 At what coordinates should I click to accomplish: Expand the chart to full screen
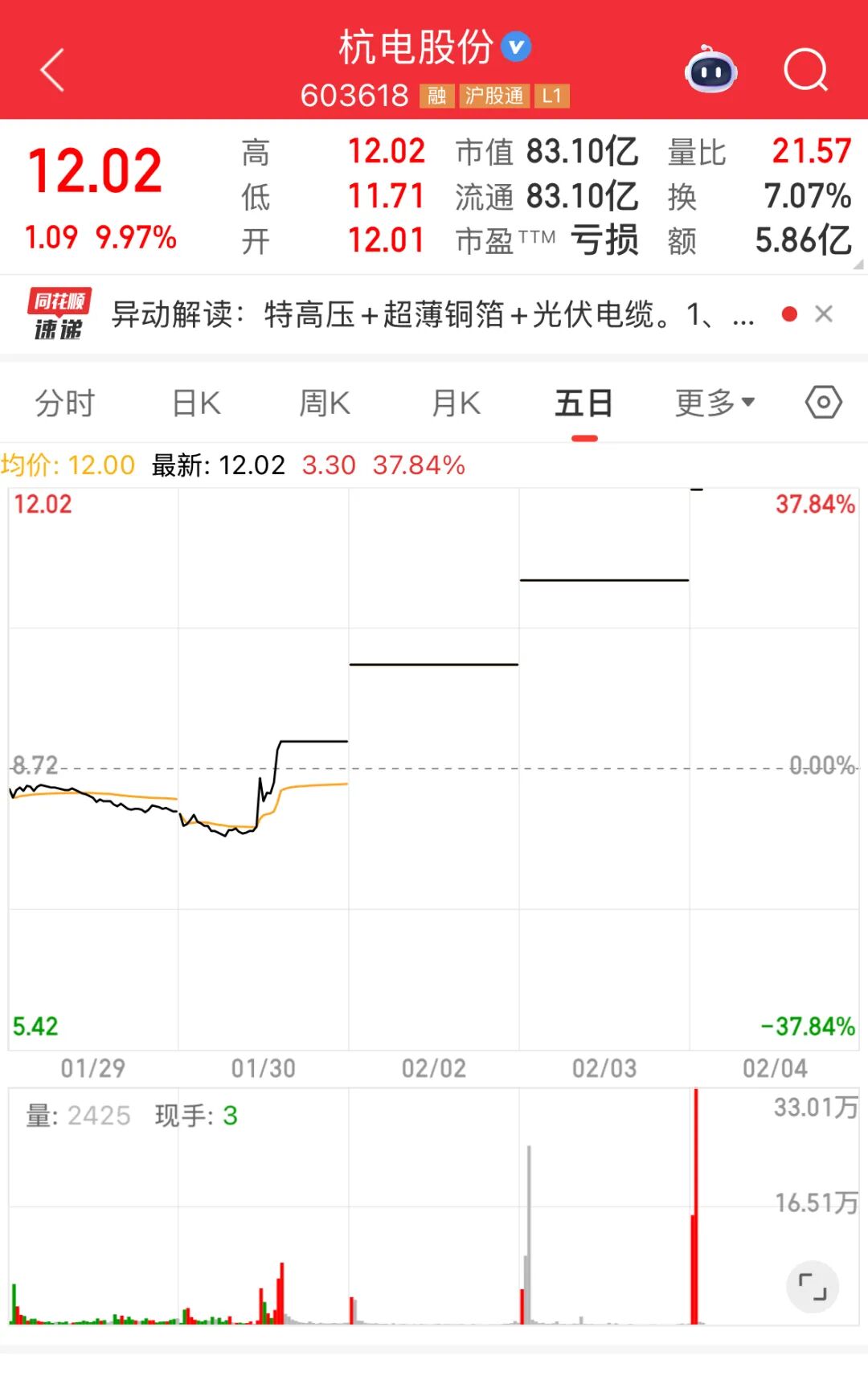click(812, 1287)
